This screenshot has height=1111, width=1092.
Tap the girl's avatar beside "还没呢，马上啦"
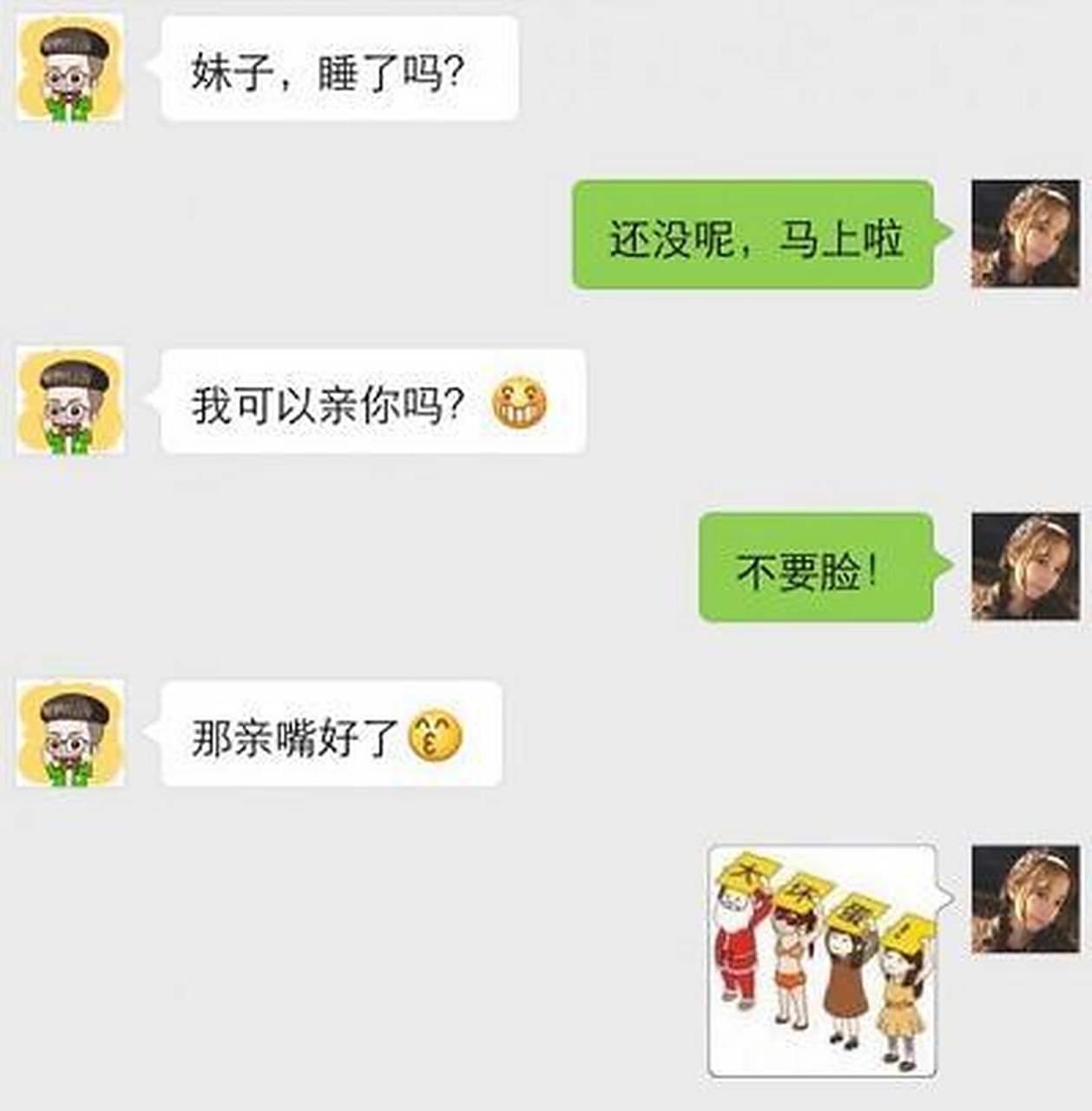(1025, 234)
